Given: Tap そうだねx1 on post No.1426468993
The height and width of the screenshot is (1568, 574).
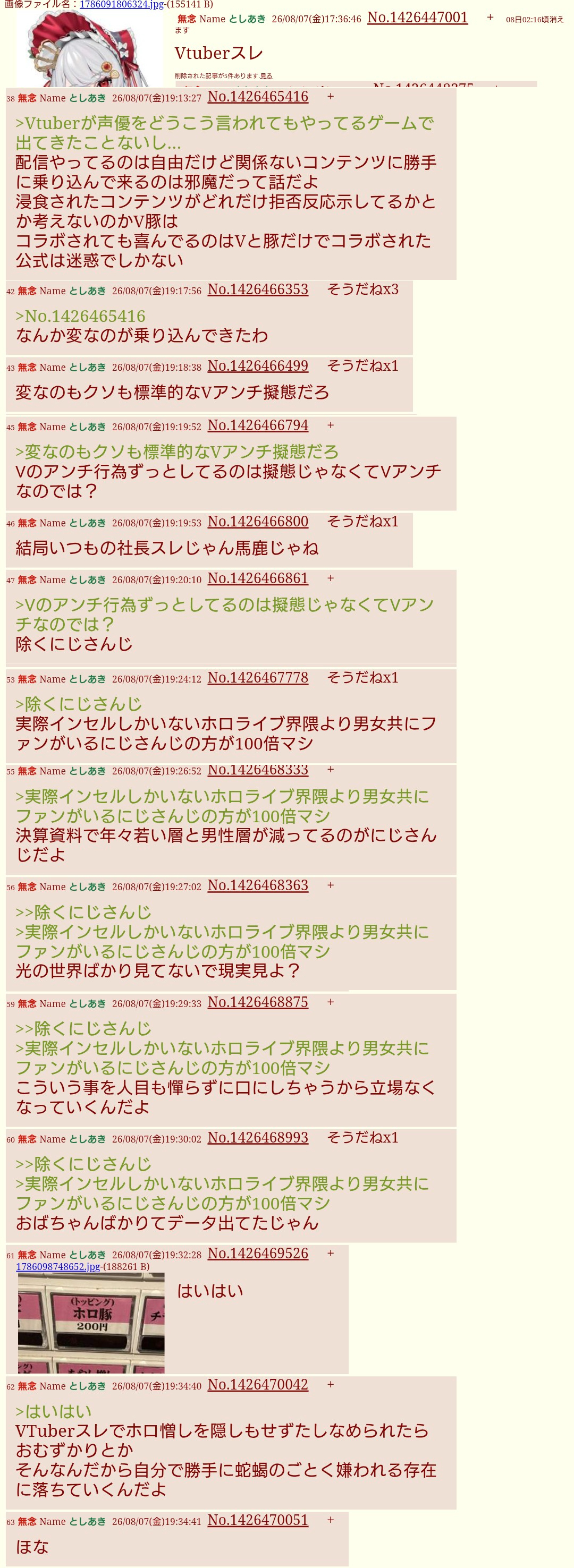Looking at the screenshot, I should click(x=362, y=1138).
